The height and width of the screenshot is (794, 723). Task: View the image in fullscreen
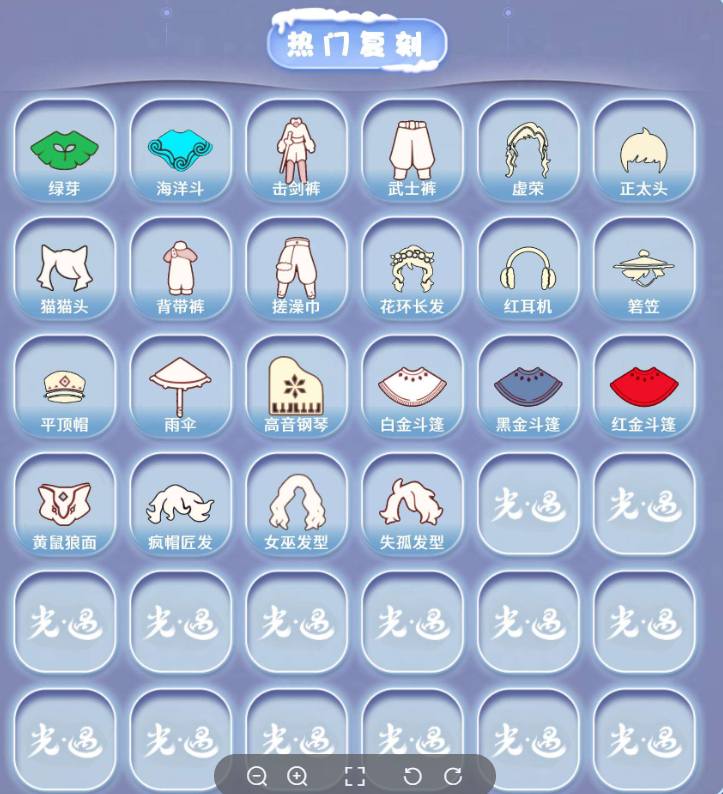tap(355, 776)
